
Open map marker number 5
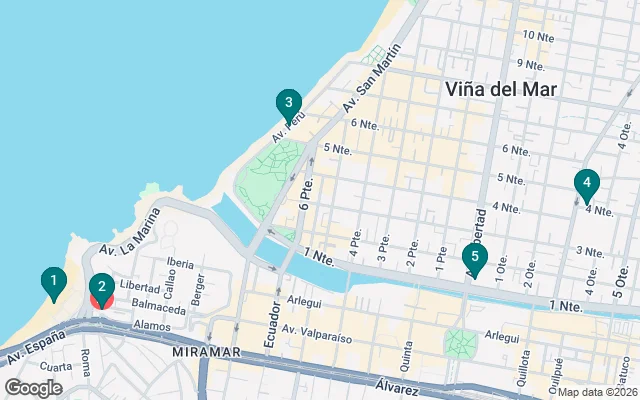pos(475,258)
